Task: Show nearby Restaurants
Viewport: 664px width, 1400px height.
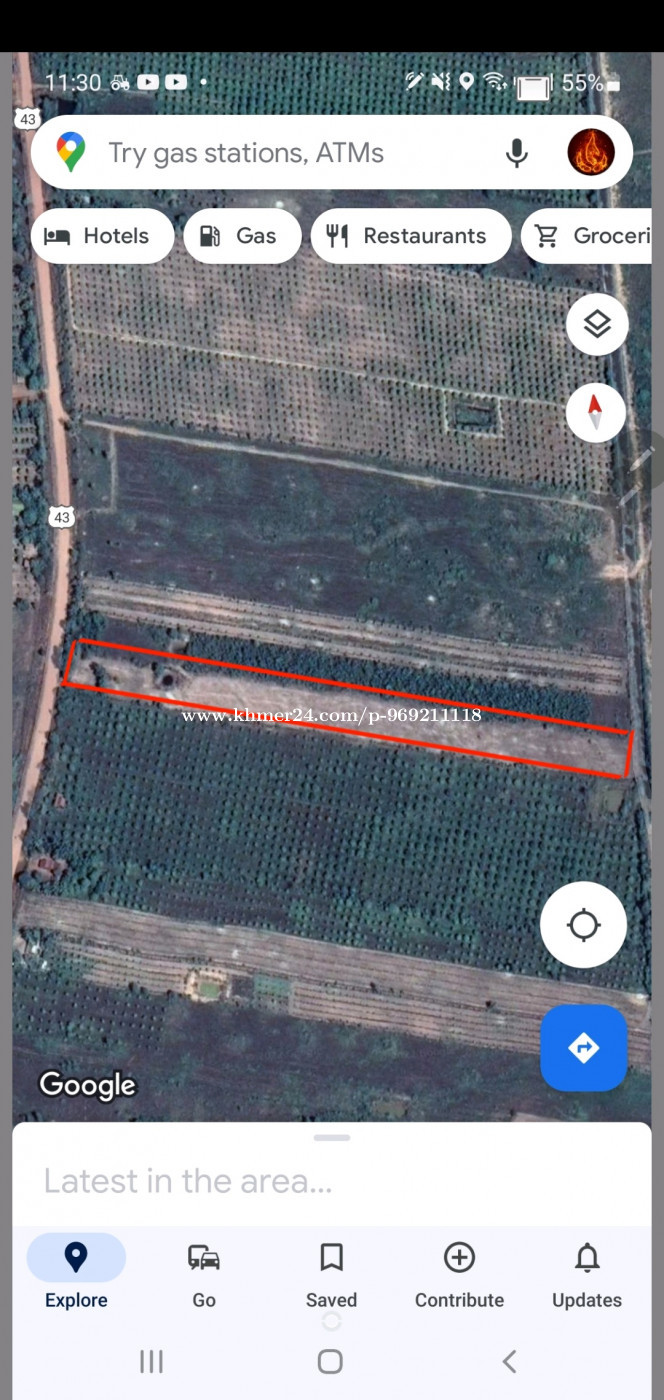Action: (x=411, y=236)
